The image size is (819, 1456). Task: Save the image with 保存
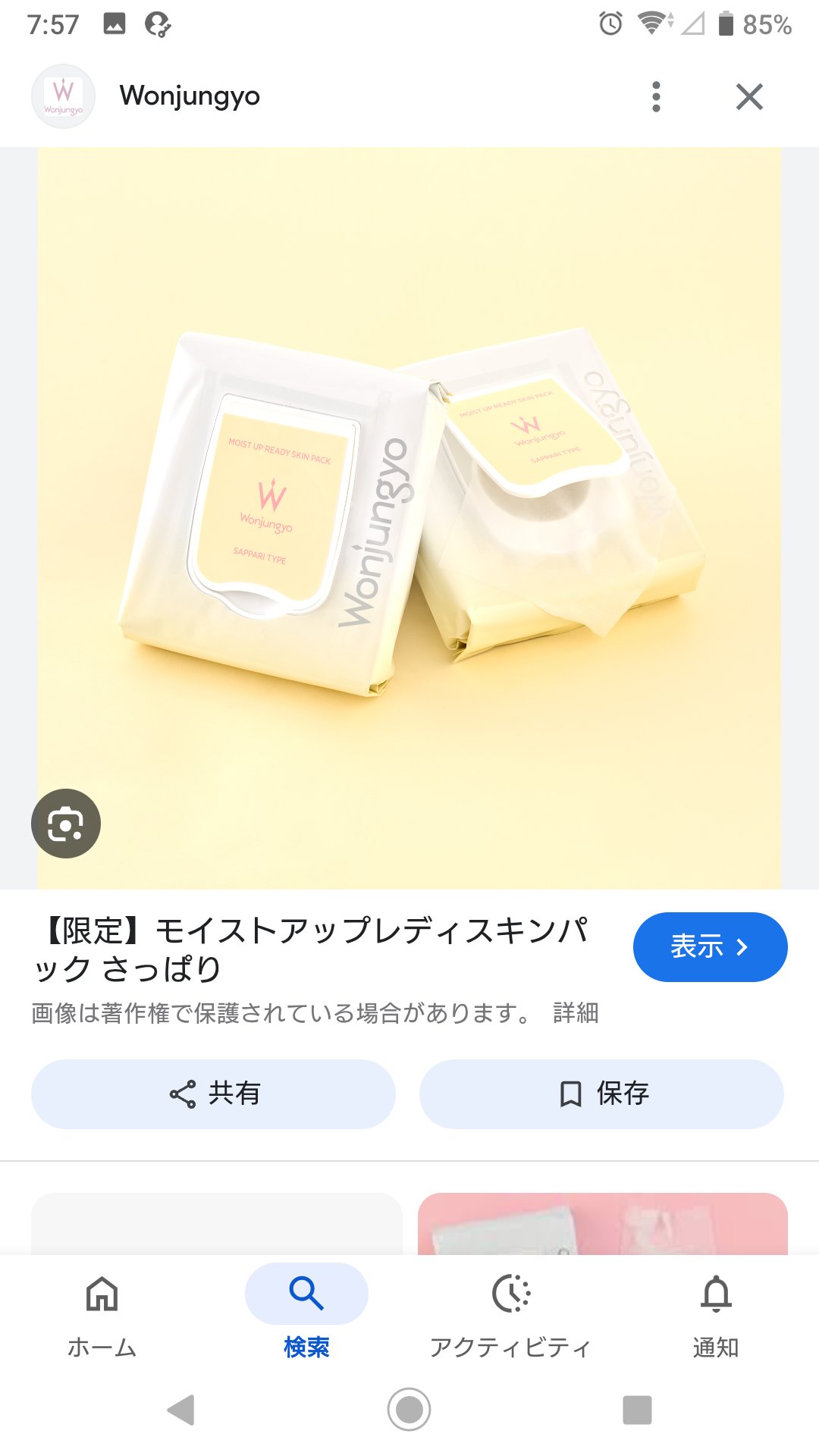click(x=601, y=1094)
